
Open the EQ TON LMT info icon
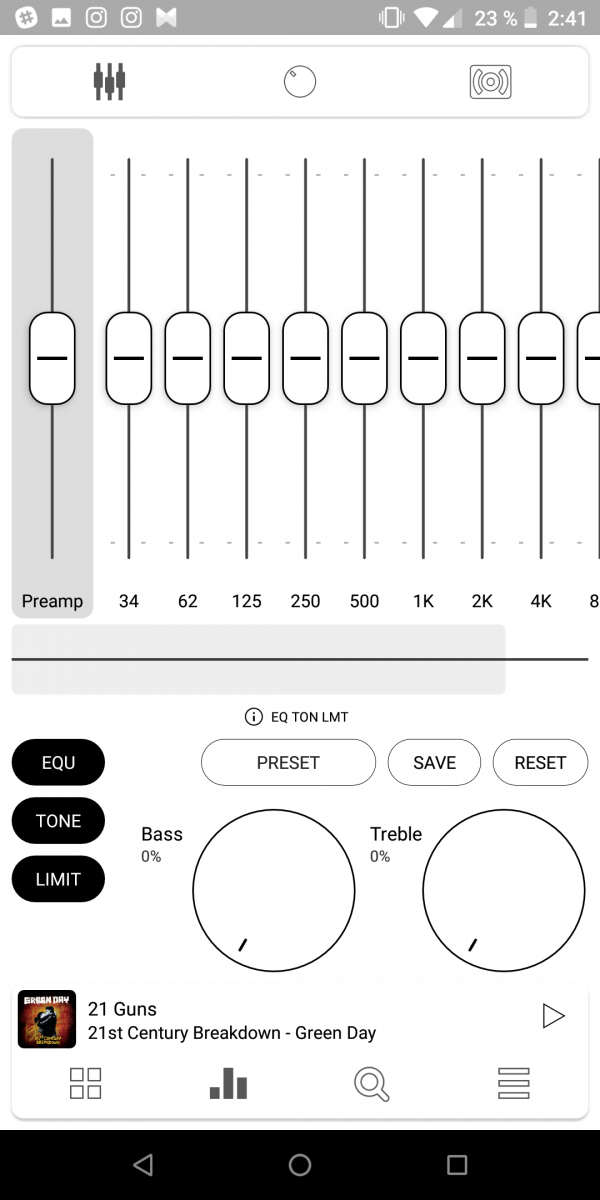click(254, 717)
